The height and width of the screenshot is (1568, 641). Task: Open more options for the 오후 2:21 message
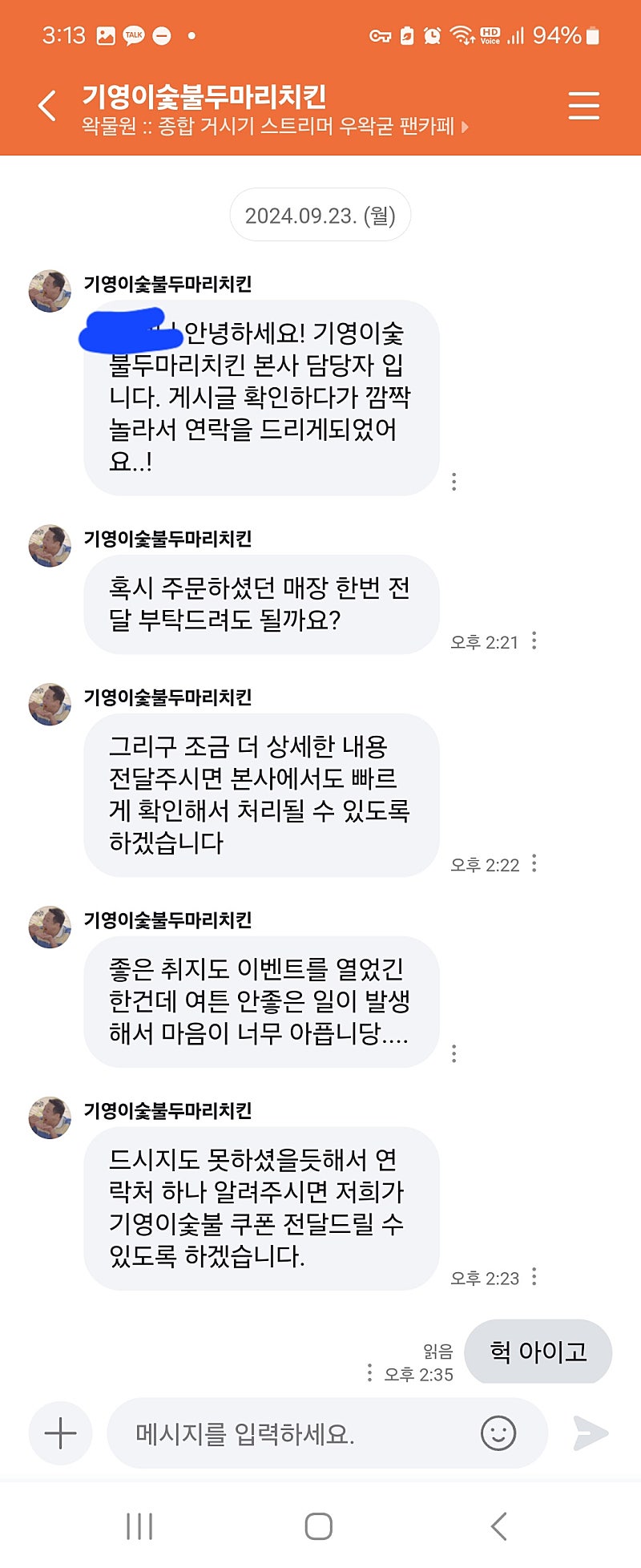point(534,641)
